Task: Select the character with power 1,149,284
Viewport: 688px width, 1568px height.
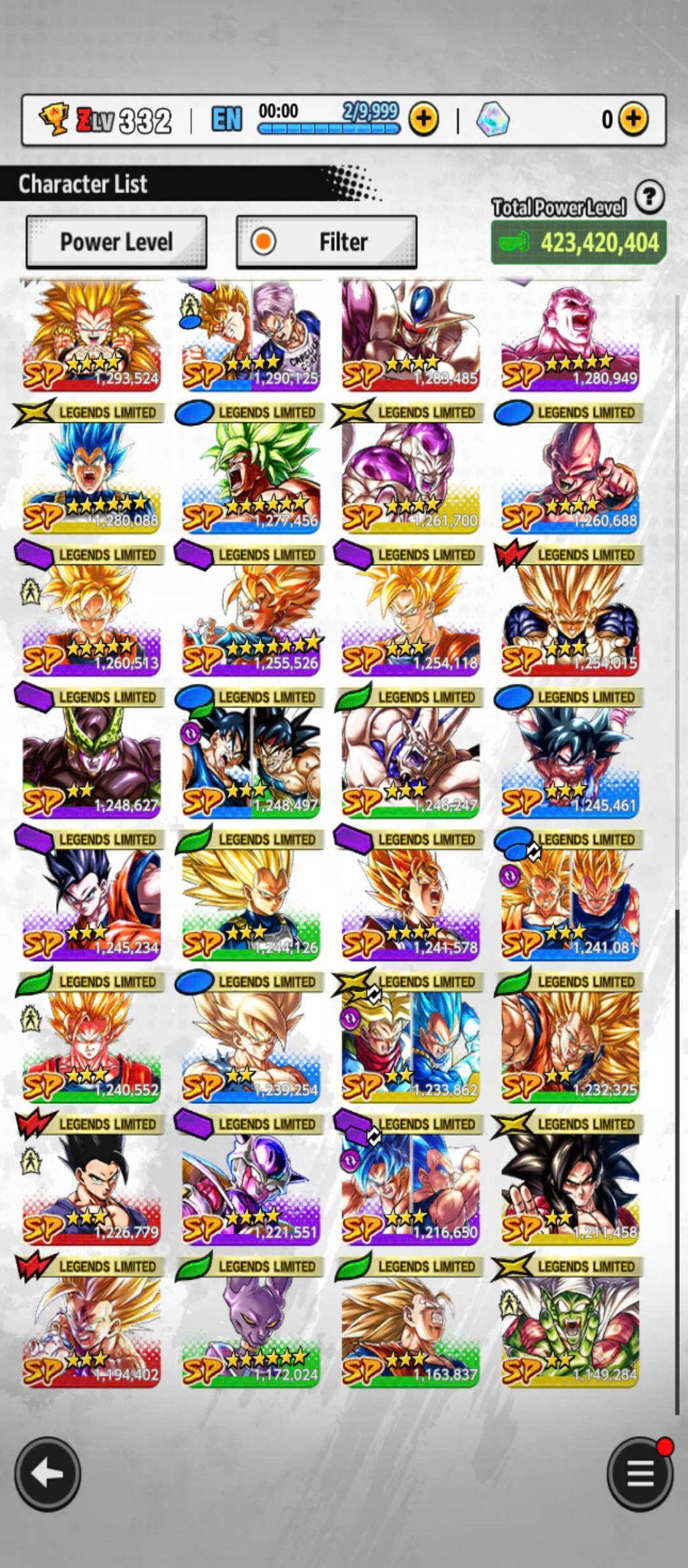Action: [570, 1331]
